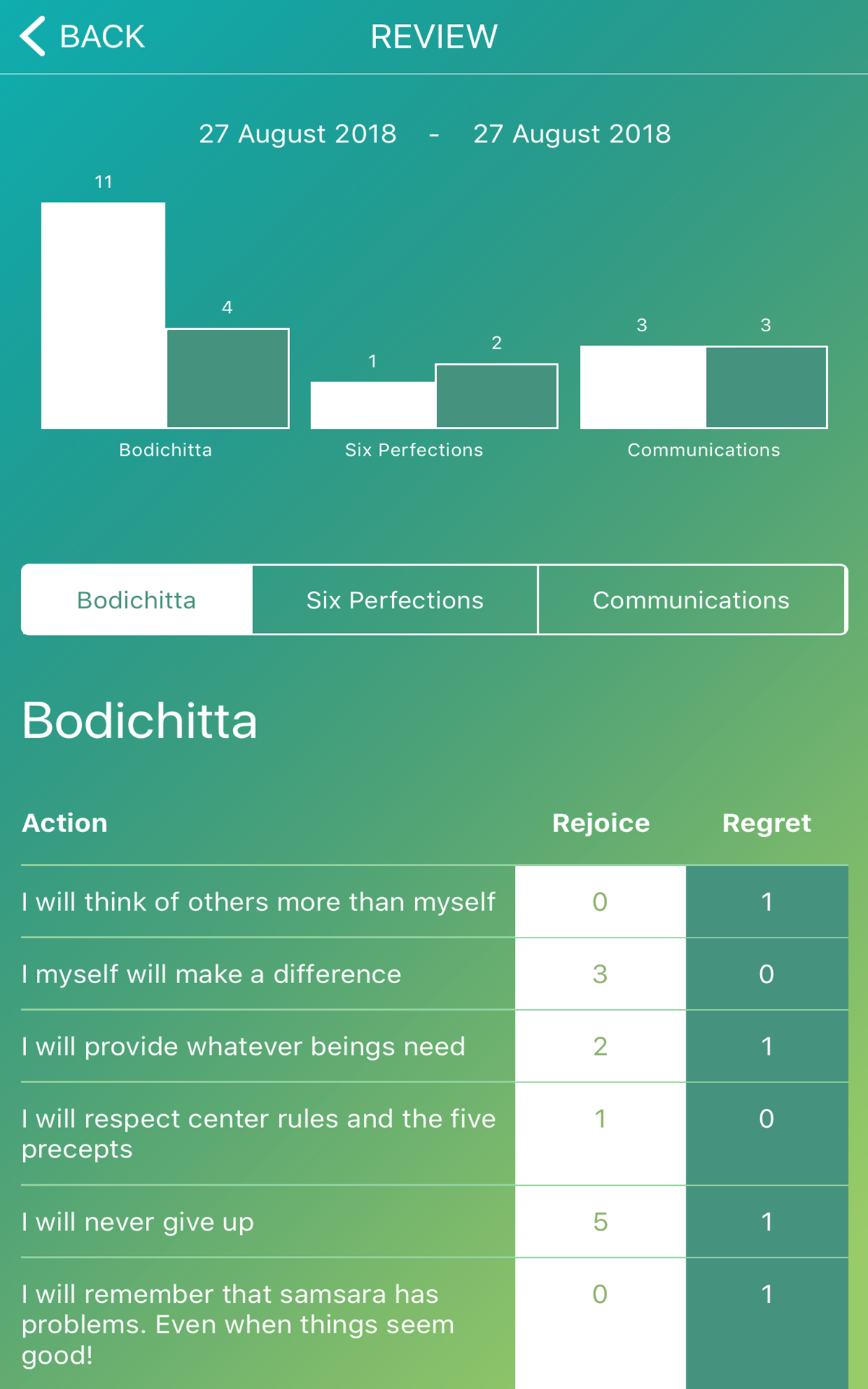868x1389 pixels.
Task: Tap the back chevron arrow
Action: [32, 35]
